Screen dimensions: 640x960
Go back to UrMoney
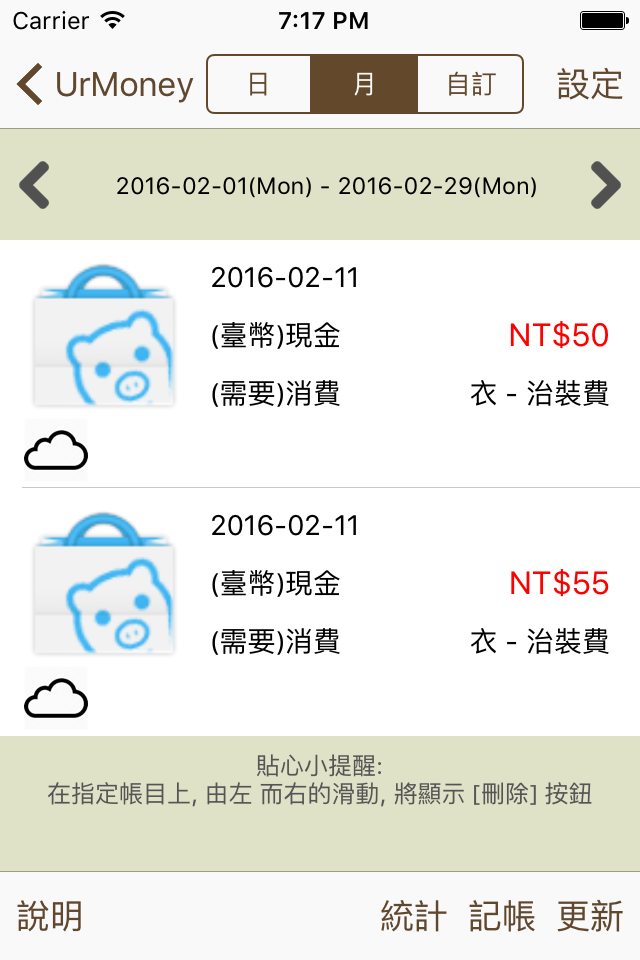pyautogui.click(x=104, y=84)
